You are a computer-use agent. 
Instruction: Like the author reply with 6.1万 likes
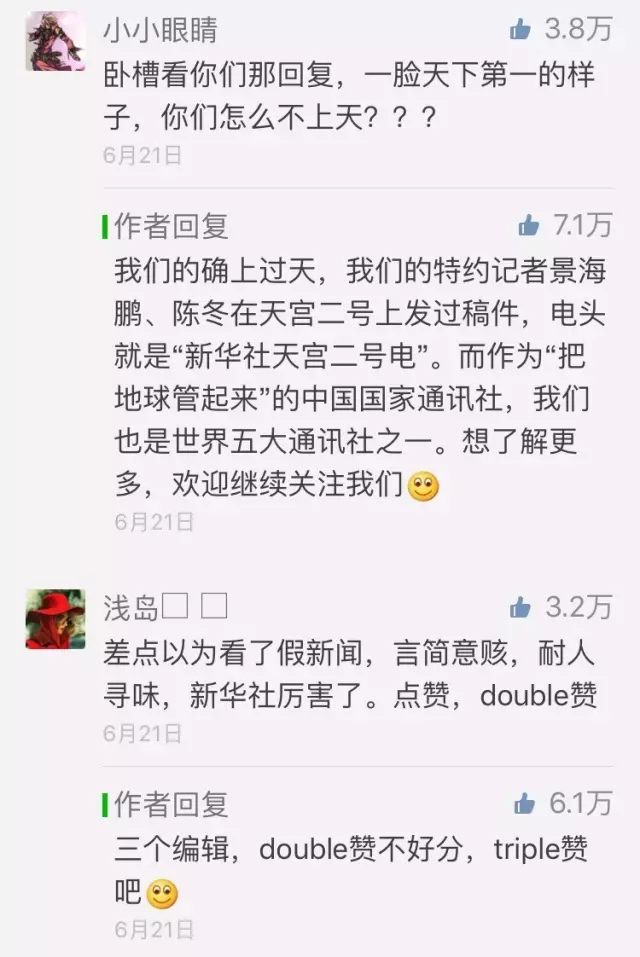point(524,803)
